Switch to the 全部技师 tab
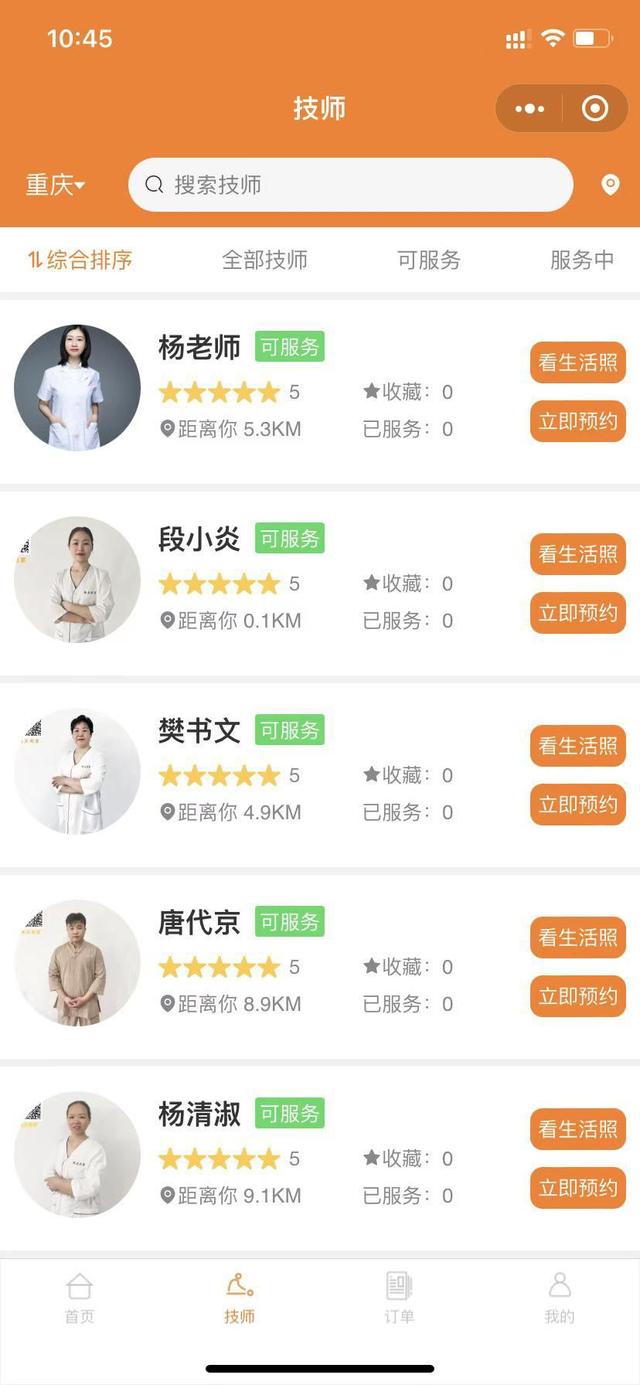Screen dimensions: 640x1385 click(264, 260)
